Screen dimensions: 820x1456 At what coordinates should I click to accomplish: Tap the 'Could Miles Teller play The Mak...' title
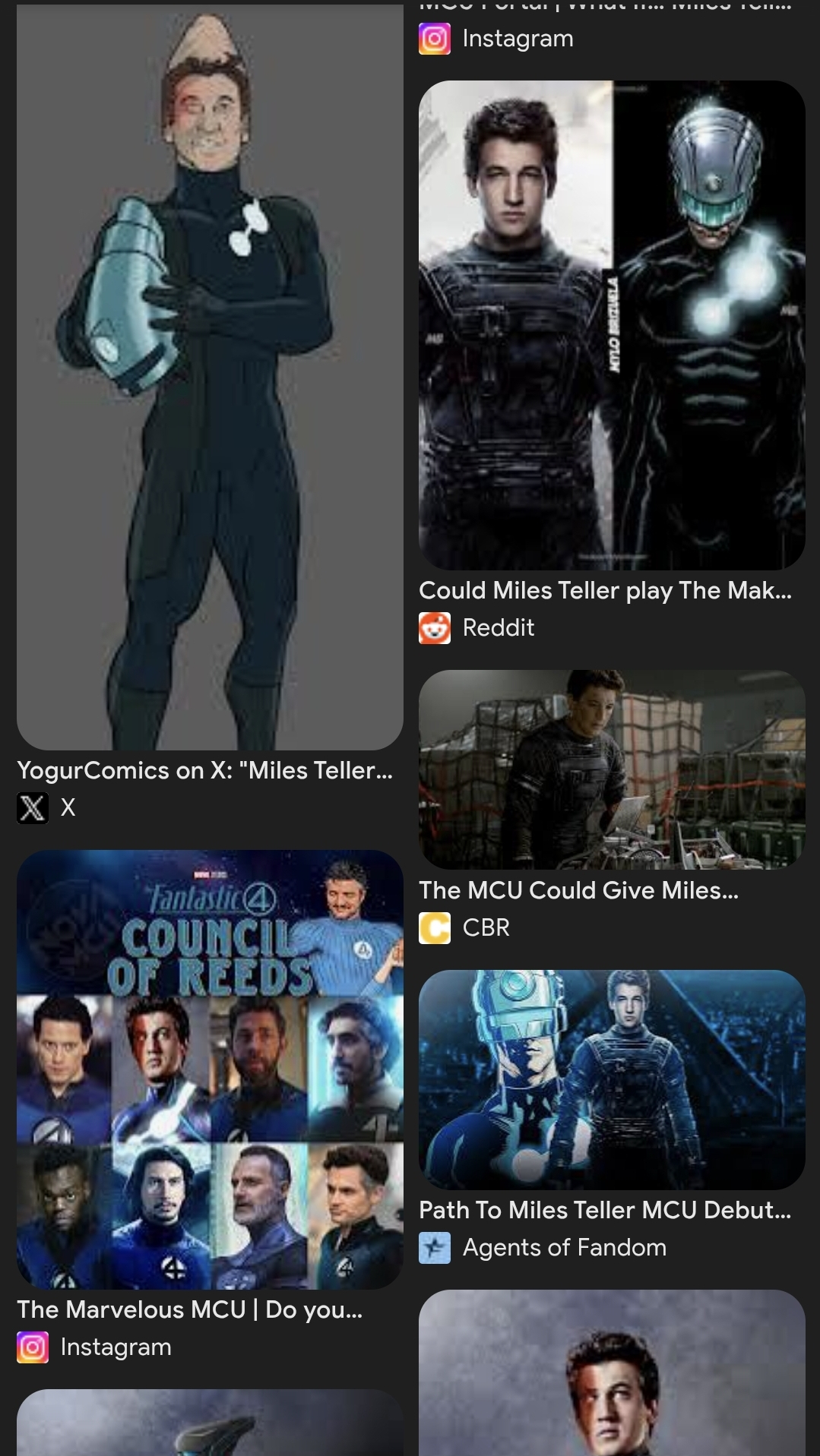(605, 590)
